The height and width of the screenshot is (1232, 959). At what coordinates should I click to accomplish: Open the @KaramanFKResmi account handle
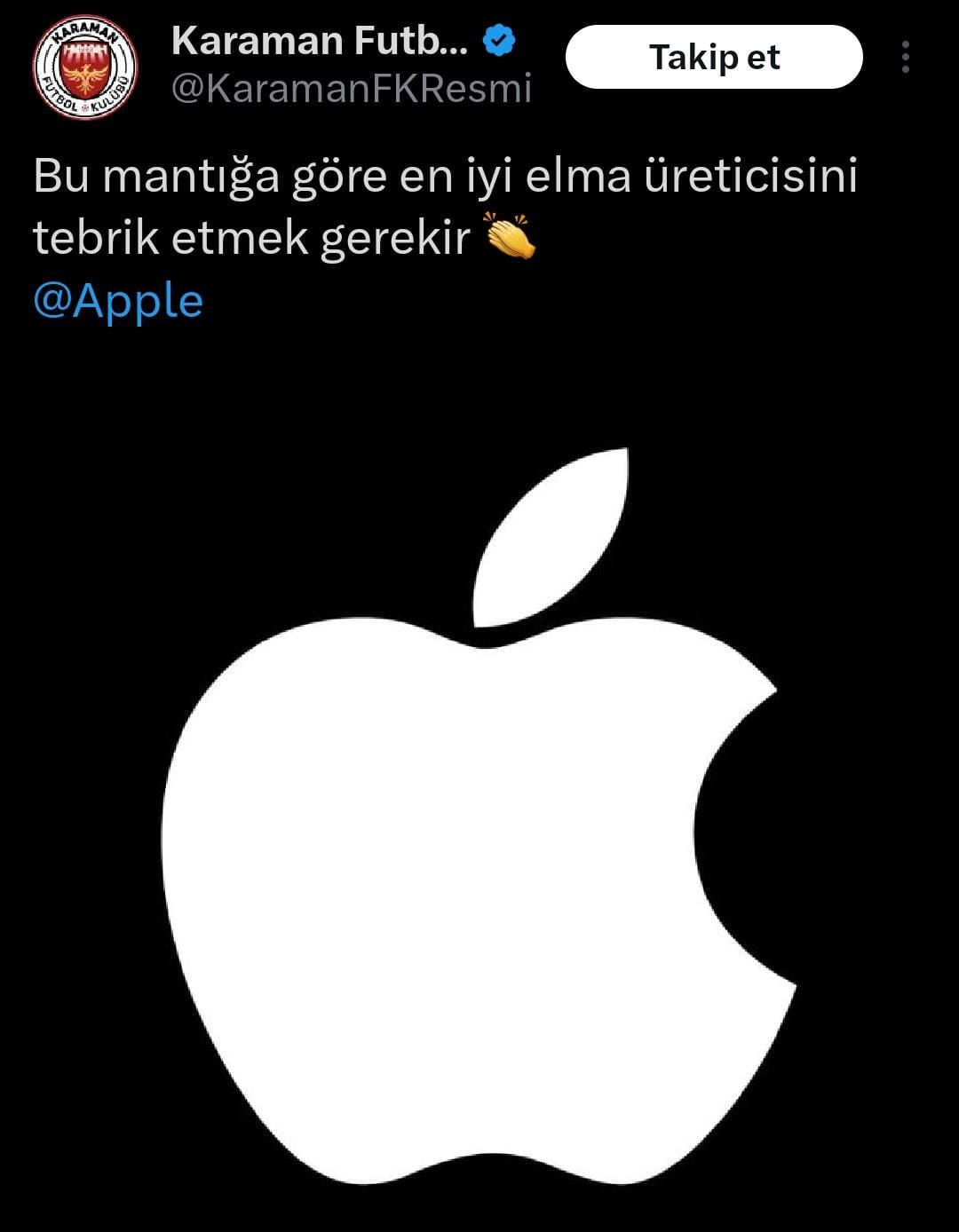pyautogui.click(x=352, y=89)
